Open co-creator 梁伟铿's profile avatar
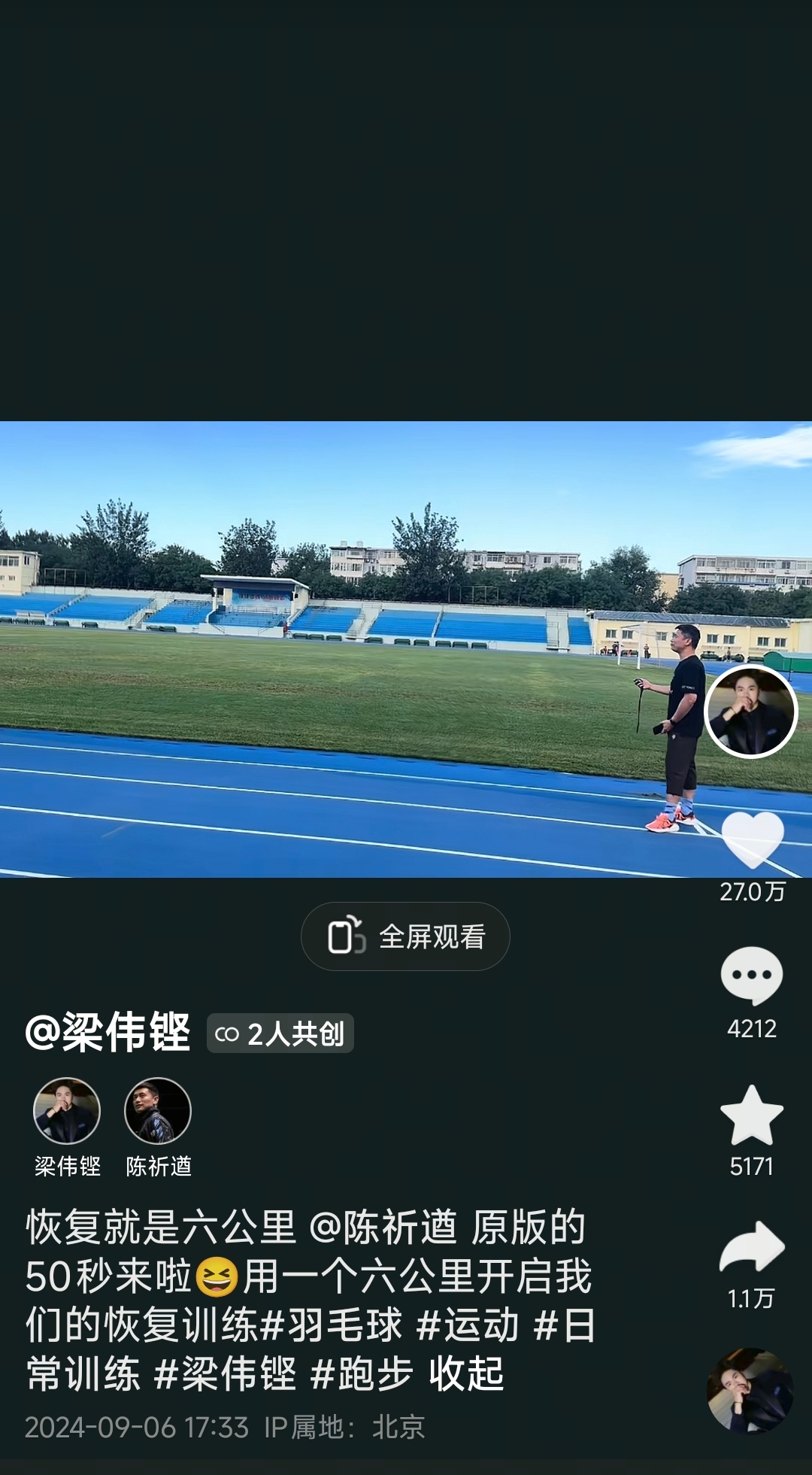812x1475 pixels. click(67, 1112)
